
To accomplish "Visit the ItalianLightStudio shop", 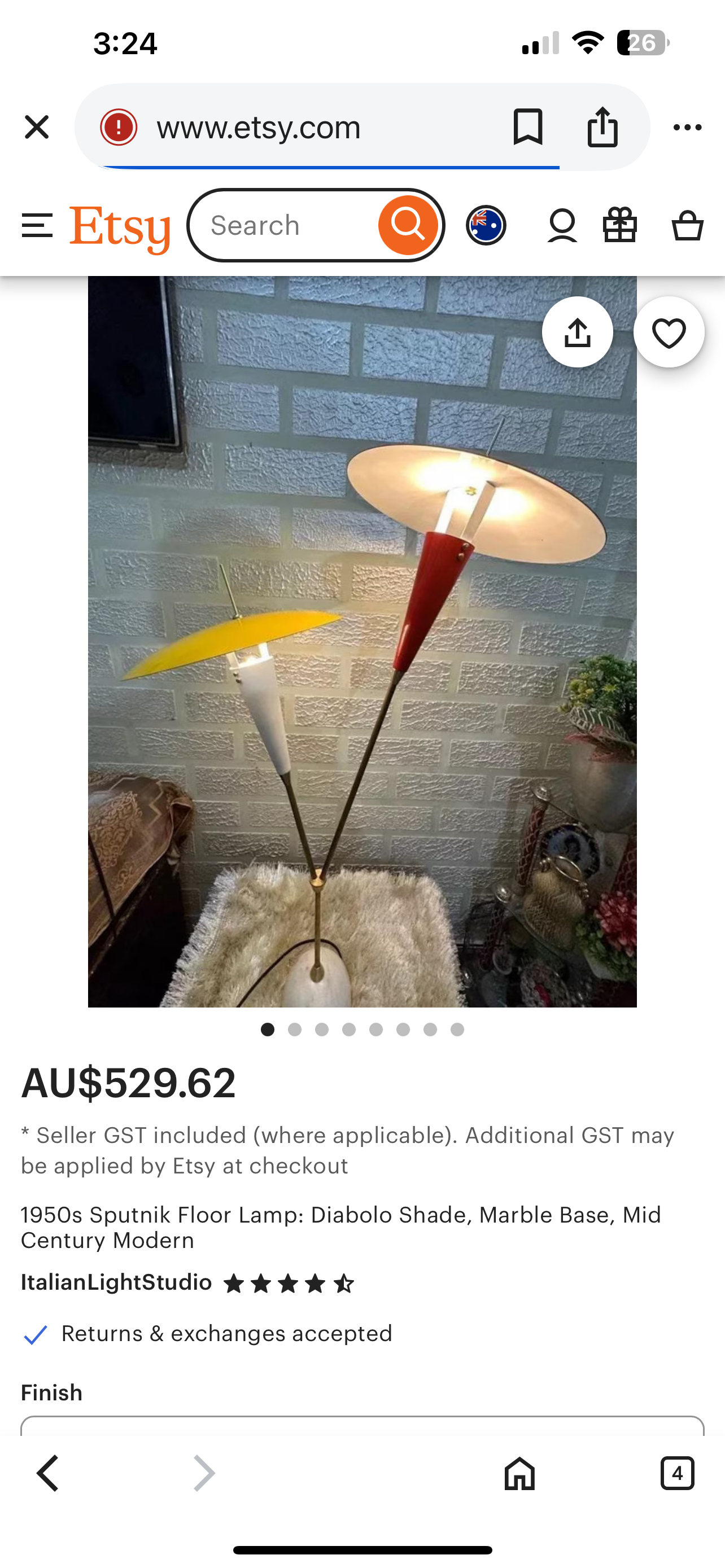I will point(116,1282).
